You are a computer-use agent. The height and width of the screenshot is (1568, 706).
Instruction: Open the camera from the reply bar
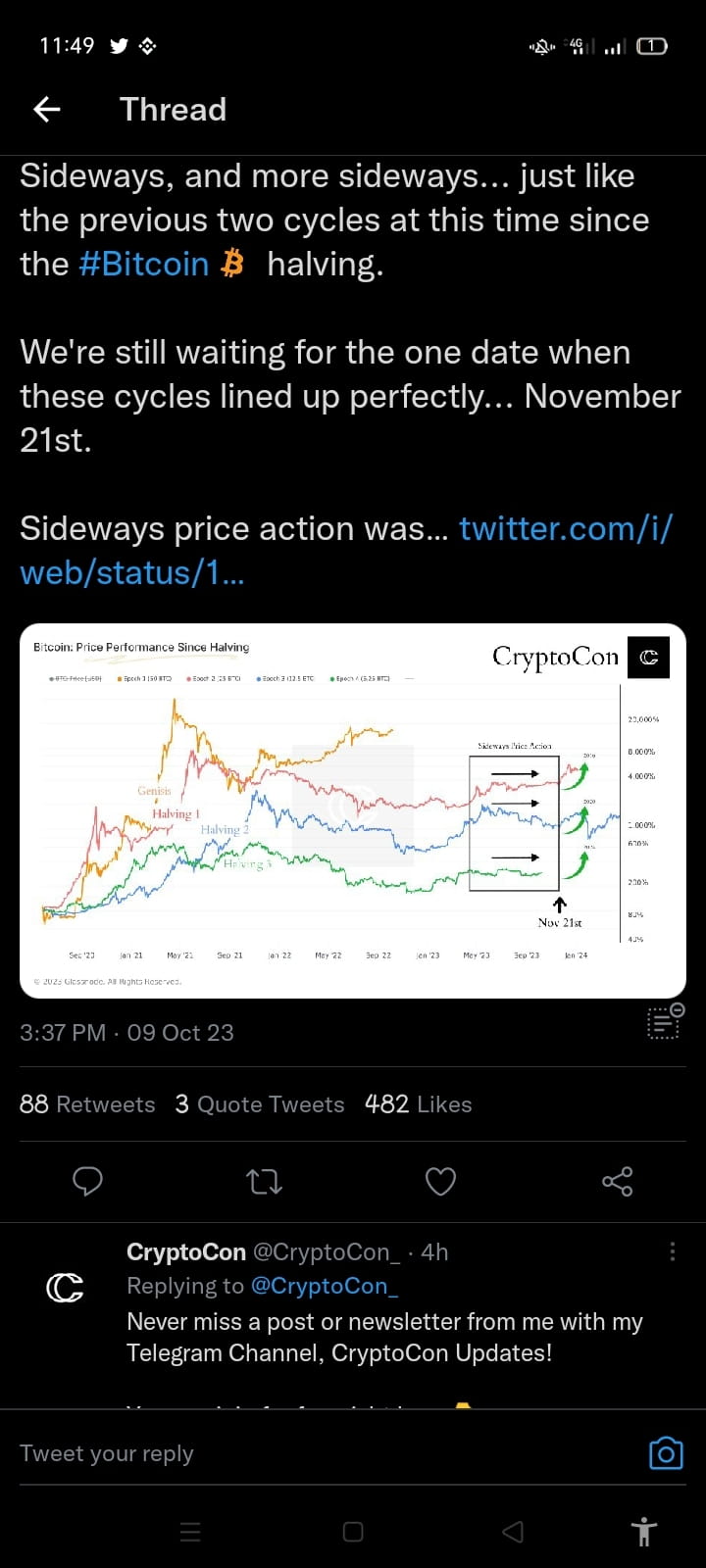[665, 1453]
